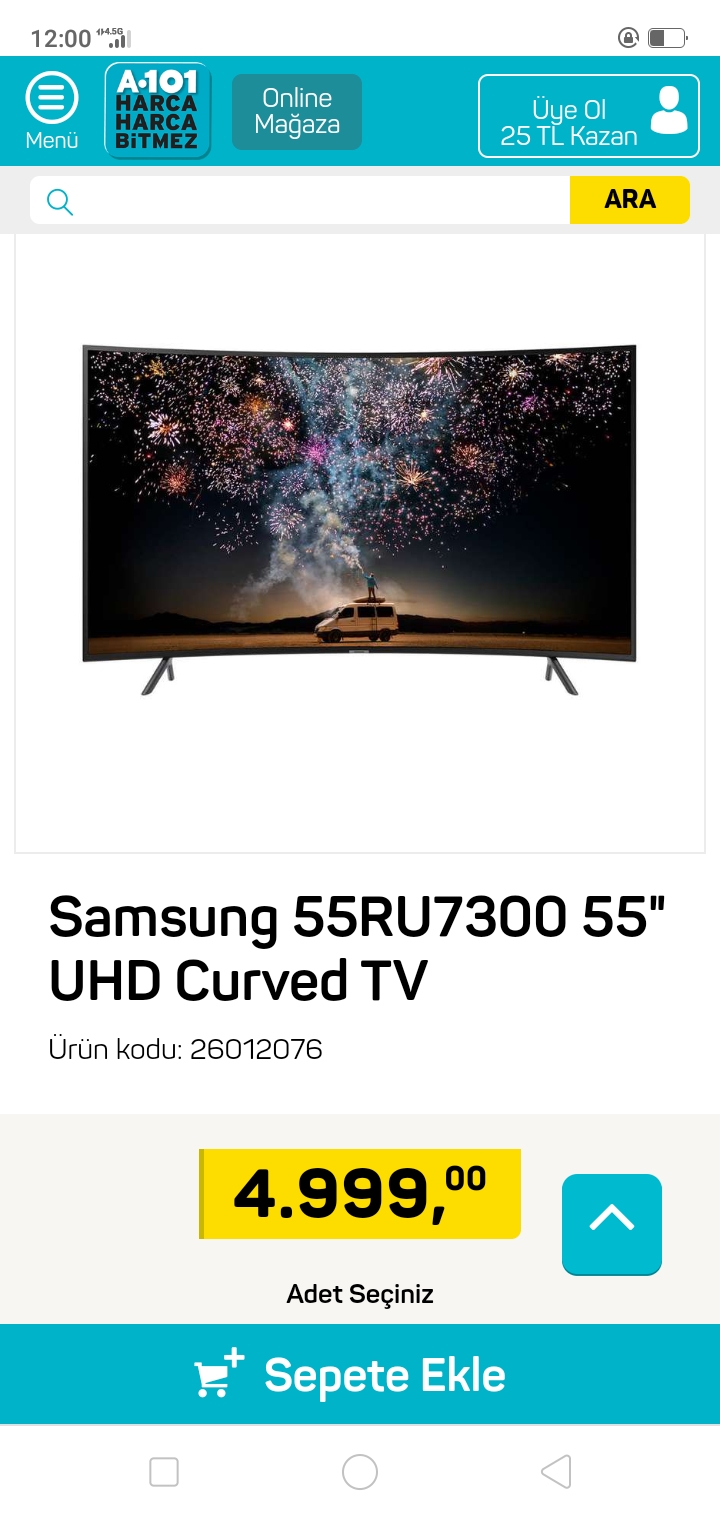The height and width of the screenshot is (1520, 720).
Task: Tap the scroll-to-top arrow button
Action: pyautogui.click(x=612, y=1224)
